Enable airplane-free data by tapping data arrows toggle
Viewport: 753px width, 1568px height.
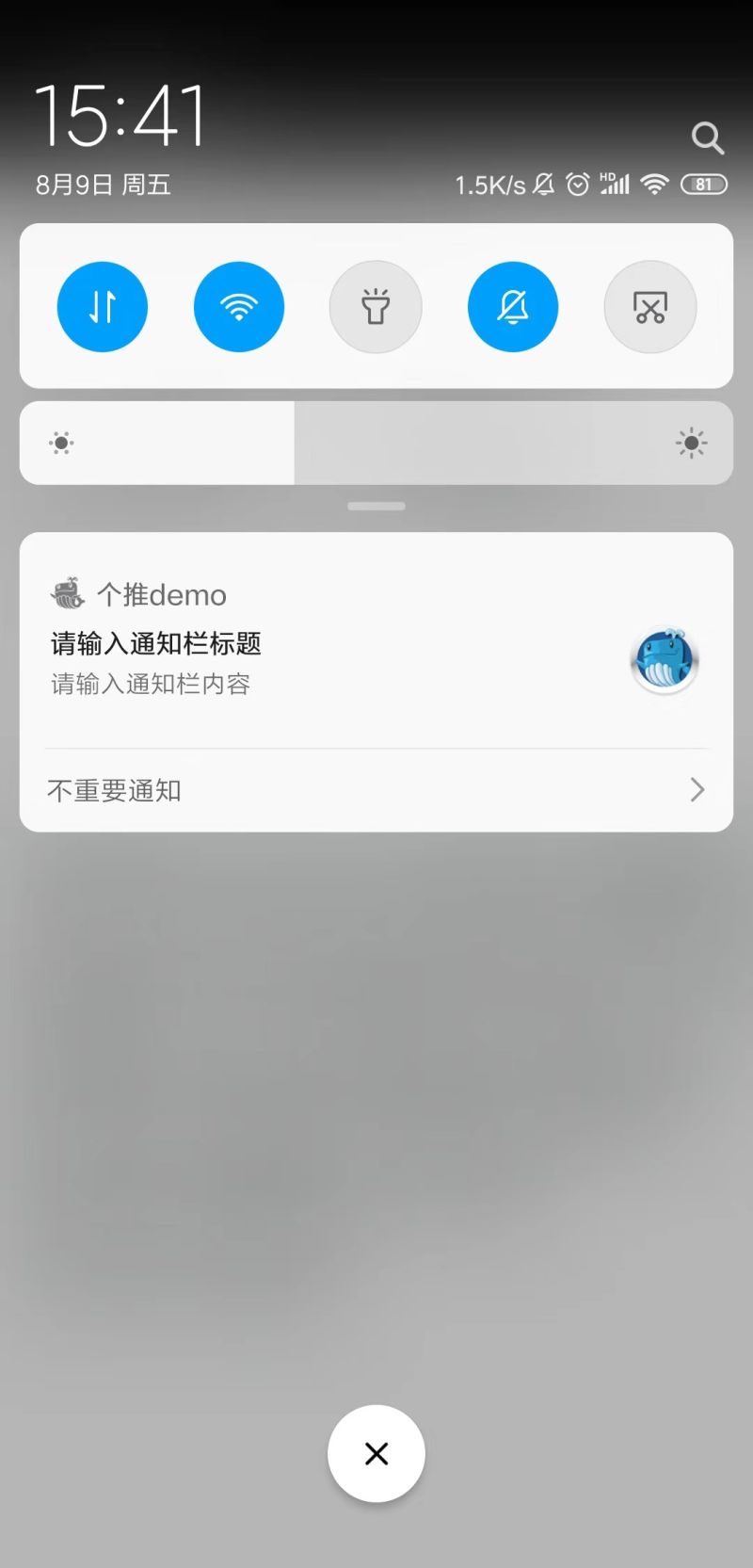[102, 306]
